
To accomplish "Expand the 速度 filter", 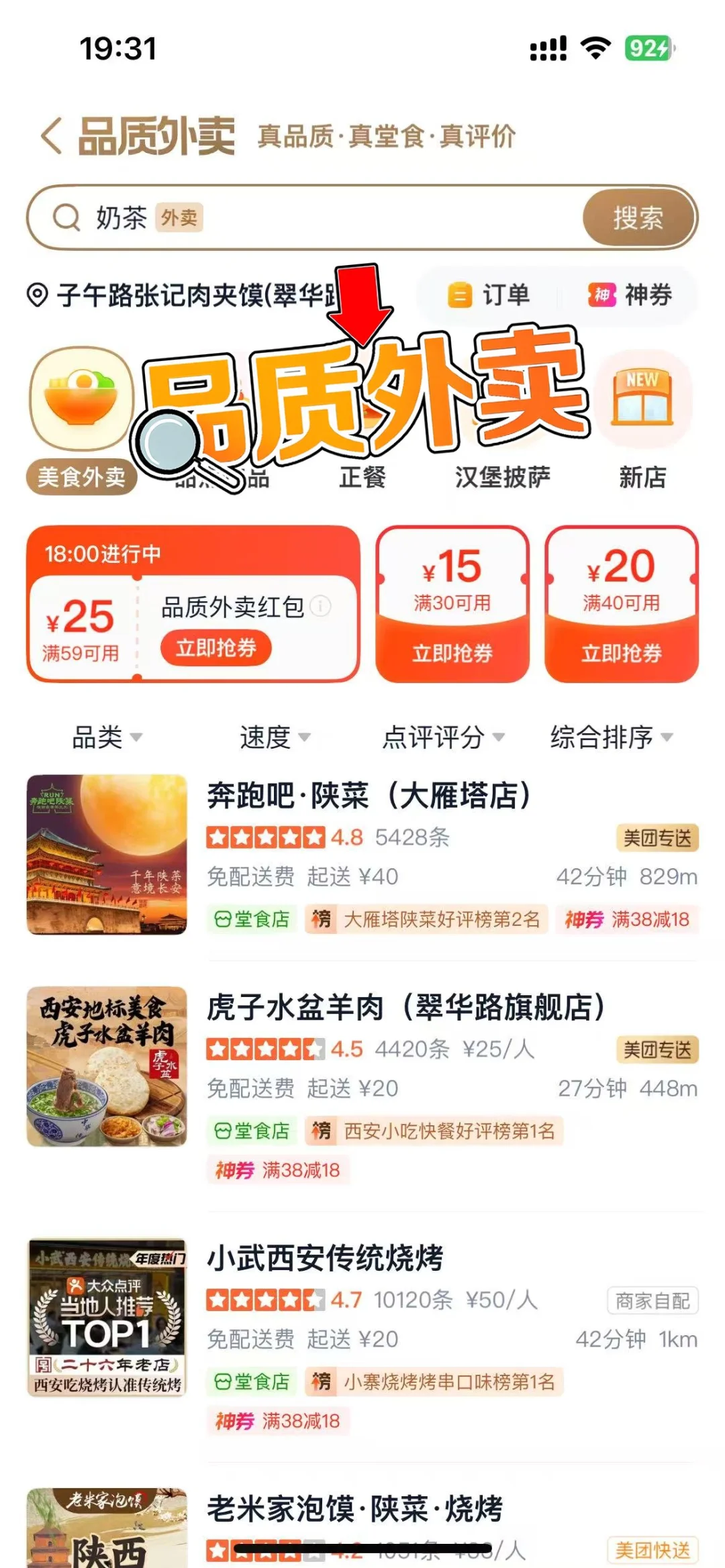I will pyautogui.click(x=275, y=737).
